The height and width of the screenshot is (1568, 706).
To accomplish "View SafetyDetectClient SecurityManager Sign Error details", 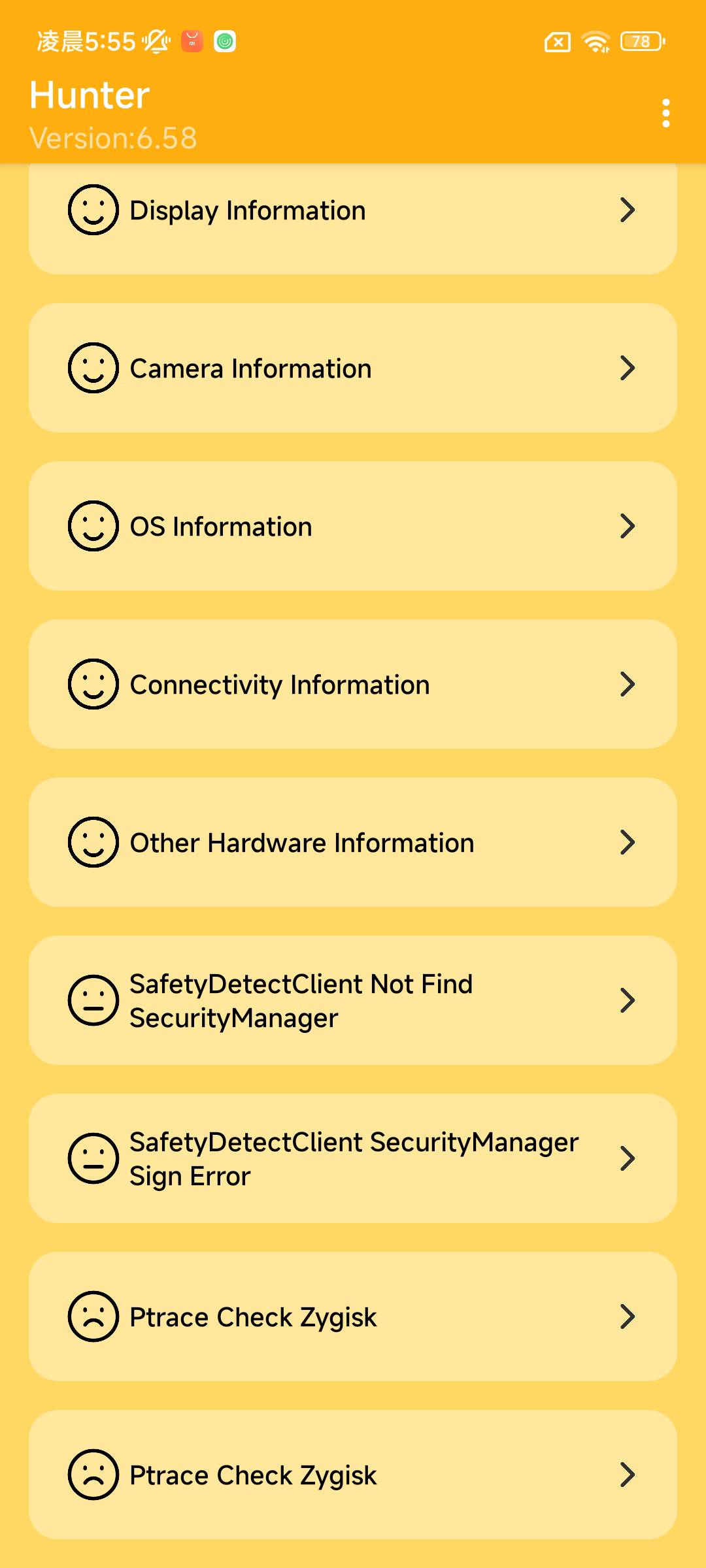I will click(353, 1159).
